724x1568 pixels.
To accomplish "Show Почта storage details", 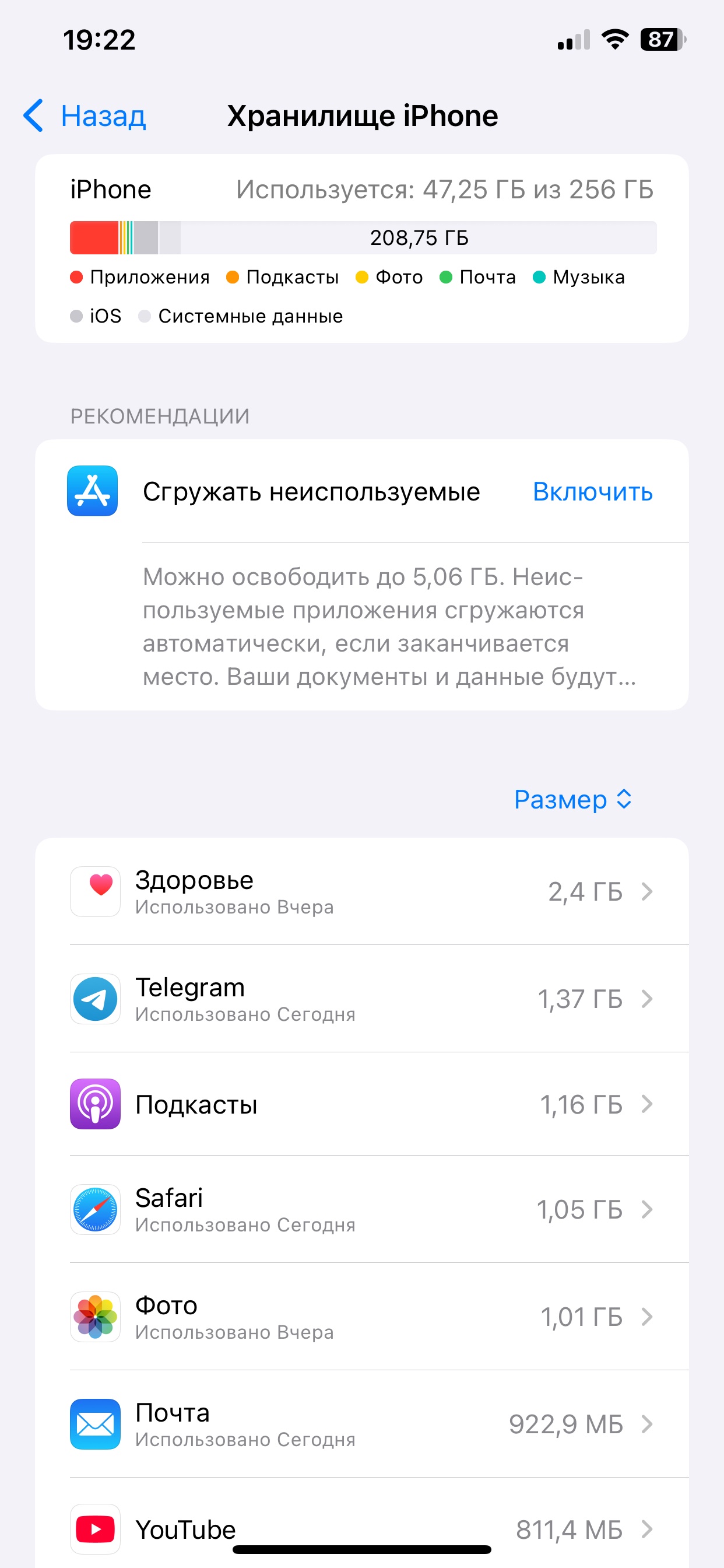I will coord(362,1423).
